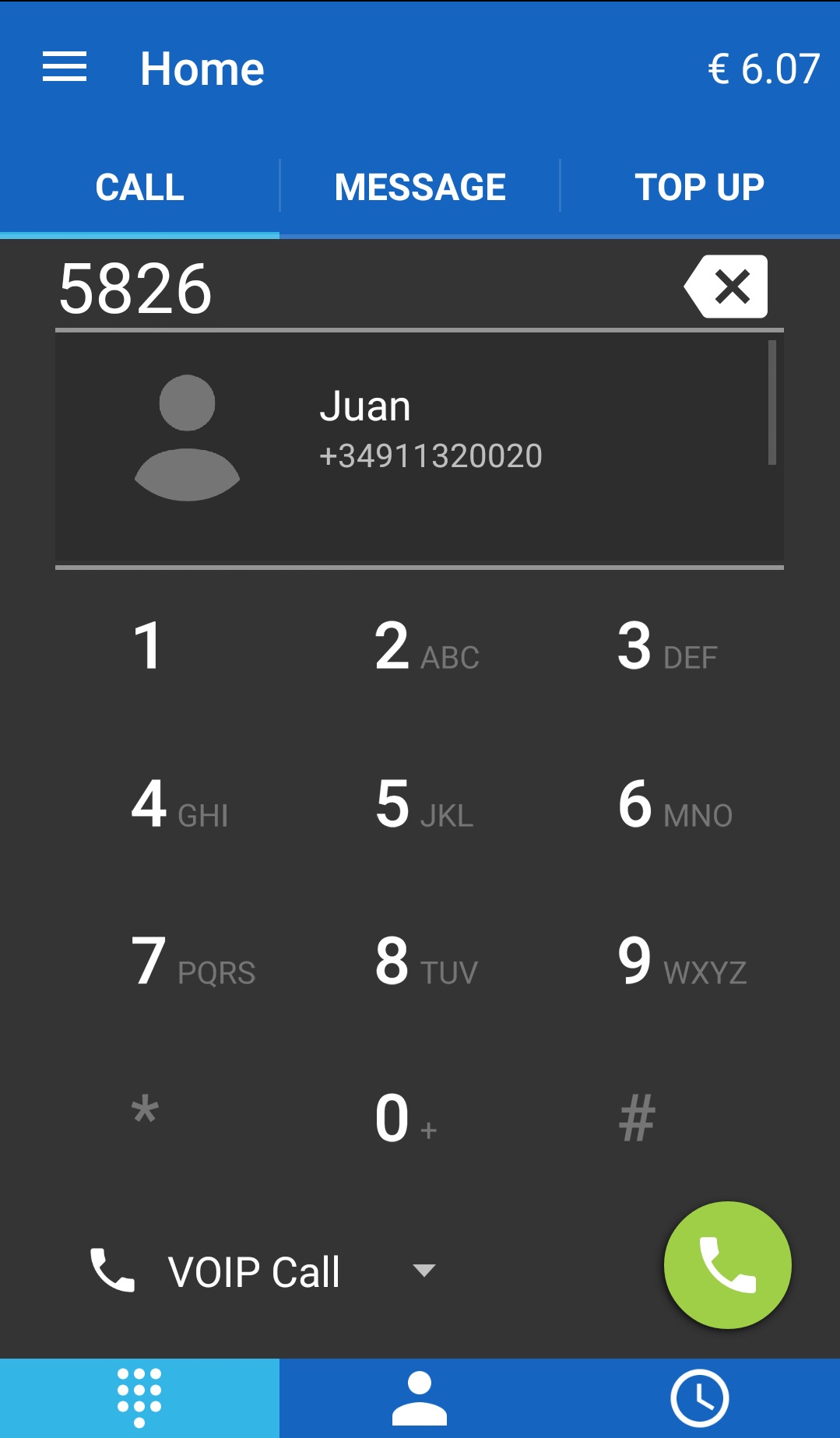Open the TOP UP tab
Image resolution: width=840 pixels, height=1438 pixels.
point(699,185)
